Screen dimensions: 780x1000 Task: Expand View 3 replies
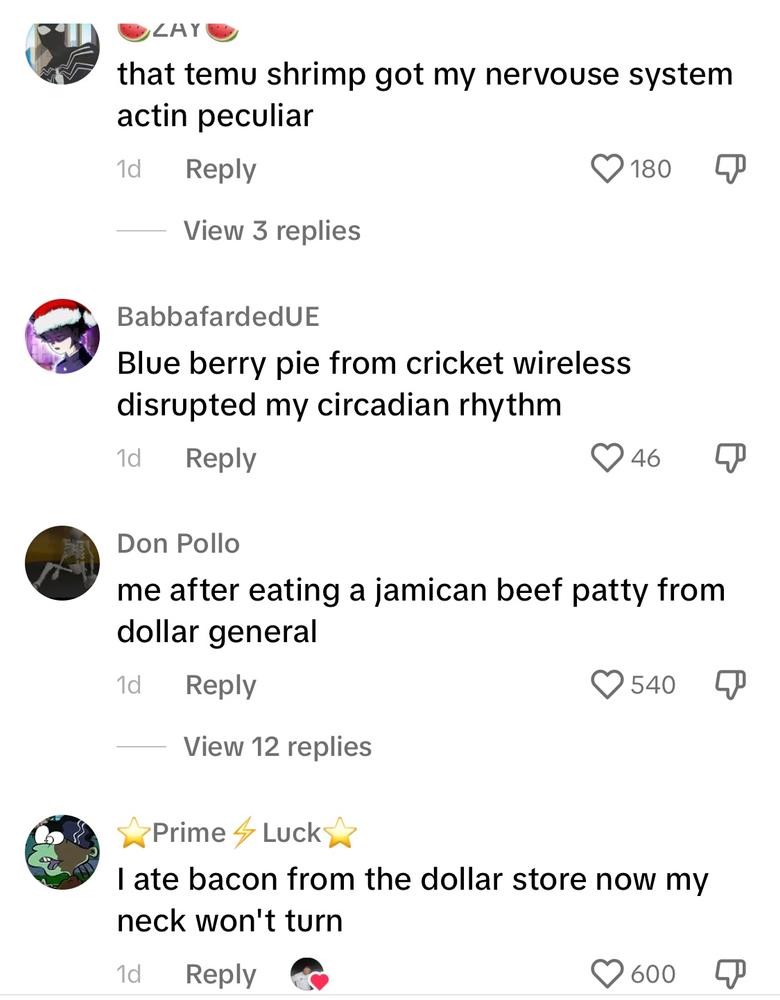271,231
